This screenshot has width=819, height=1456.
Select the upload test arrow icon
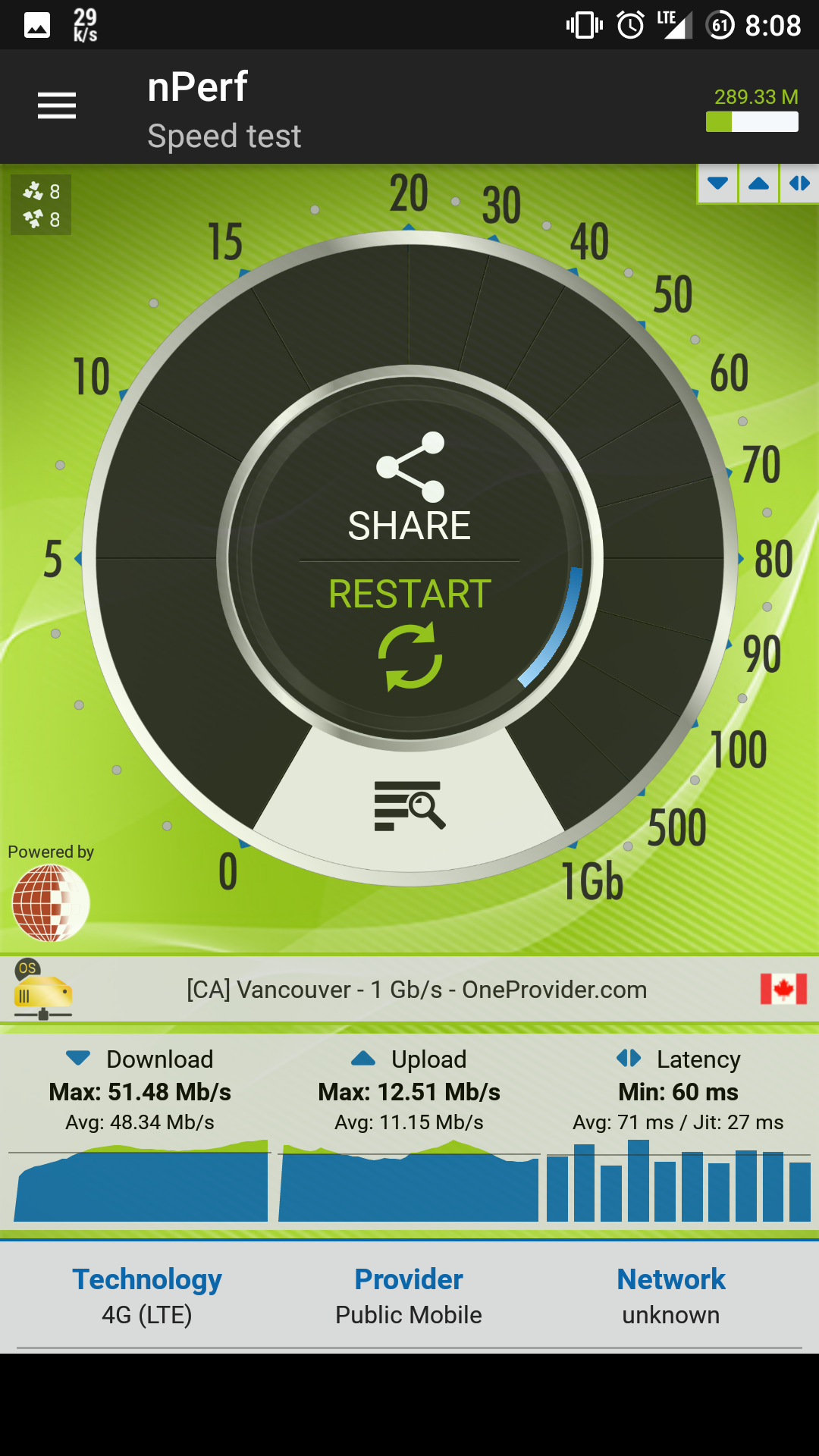coord(758,184)
